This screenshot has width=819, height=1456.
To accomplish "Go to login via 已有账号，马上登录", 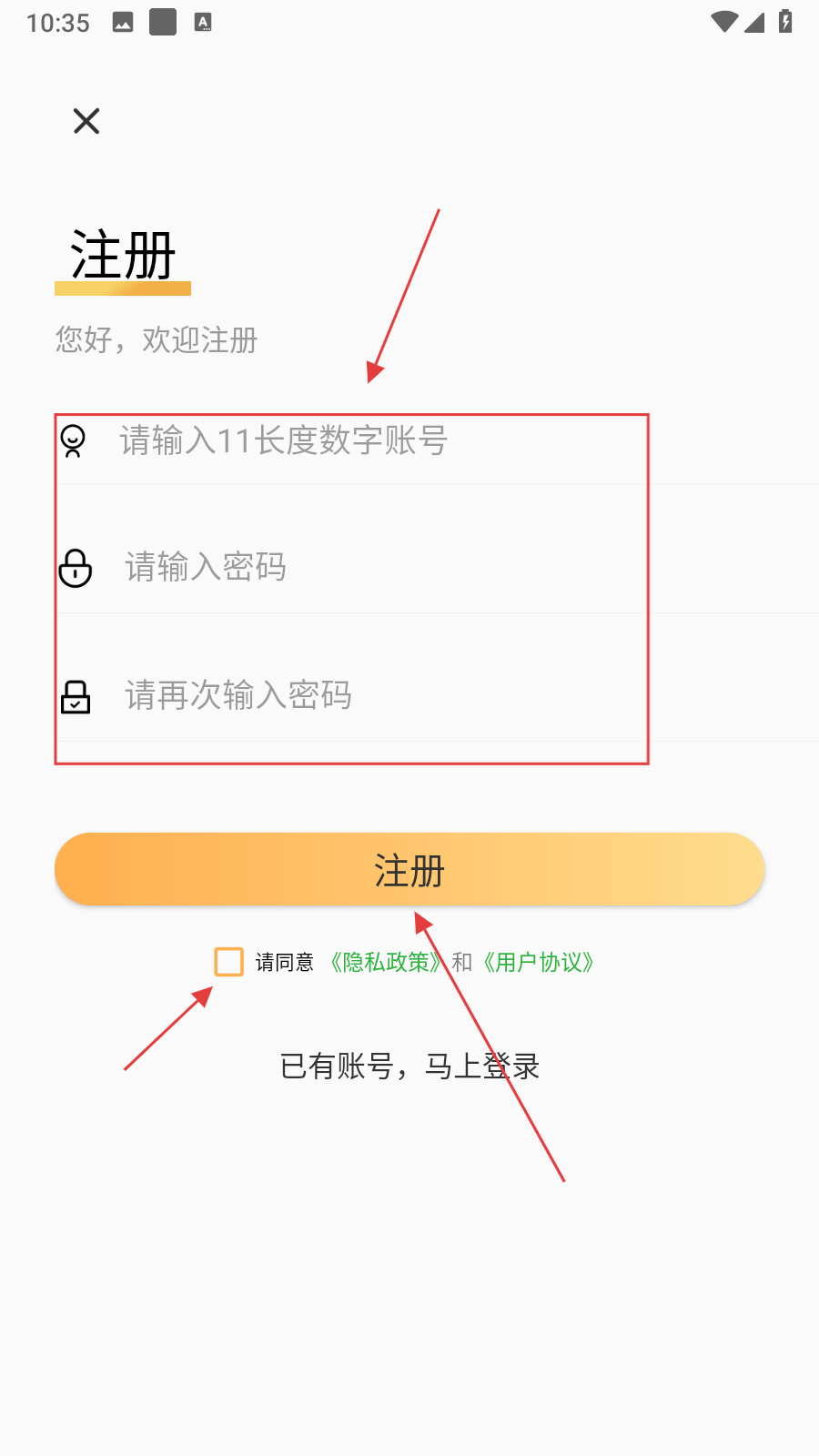I will [409, 1066].
